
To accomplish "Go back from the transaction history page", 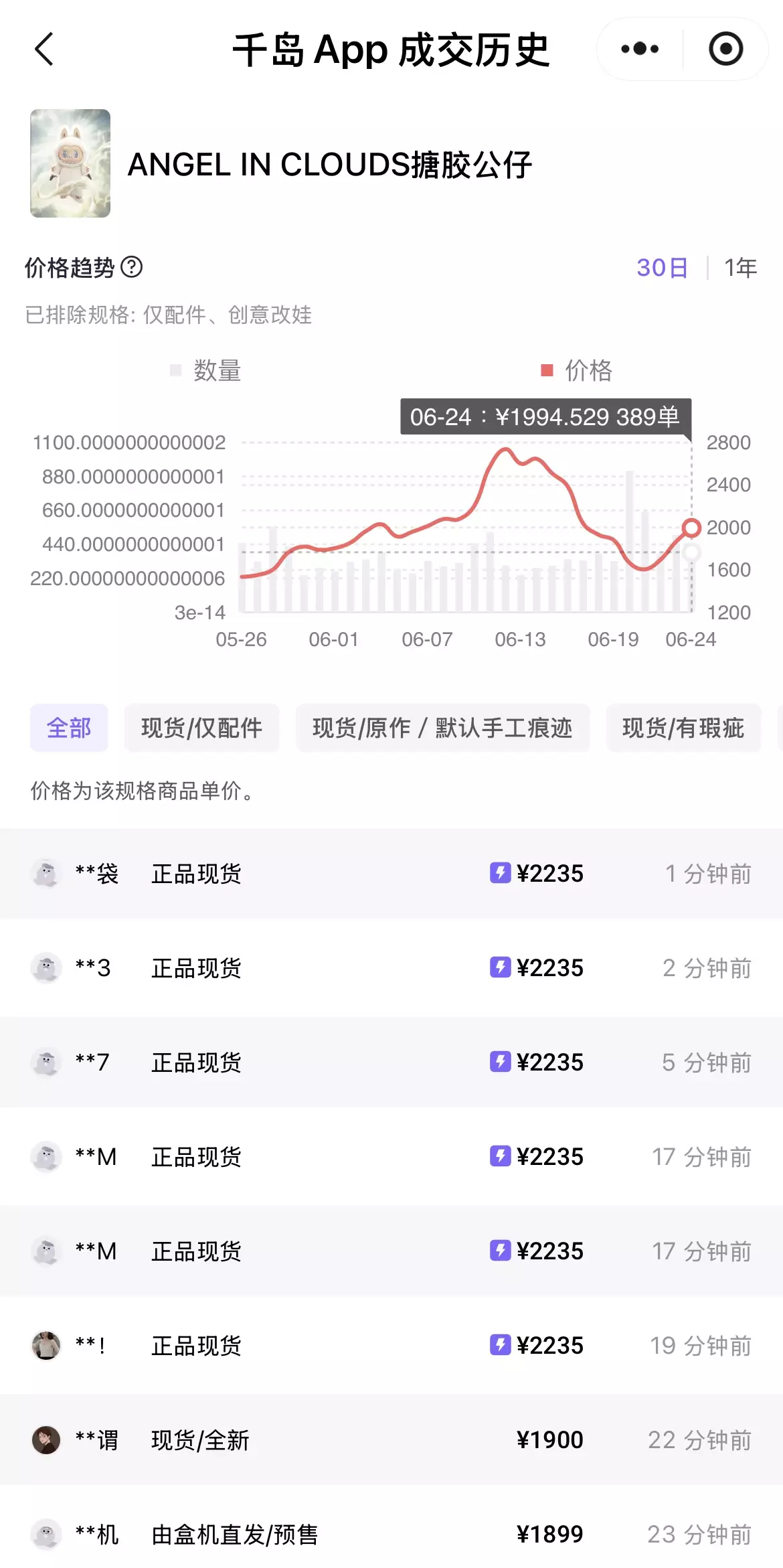I will 44,50.
